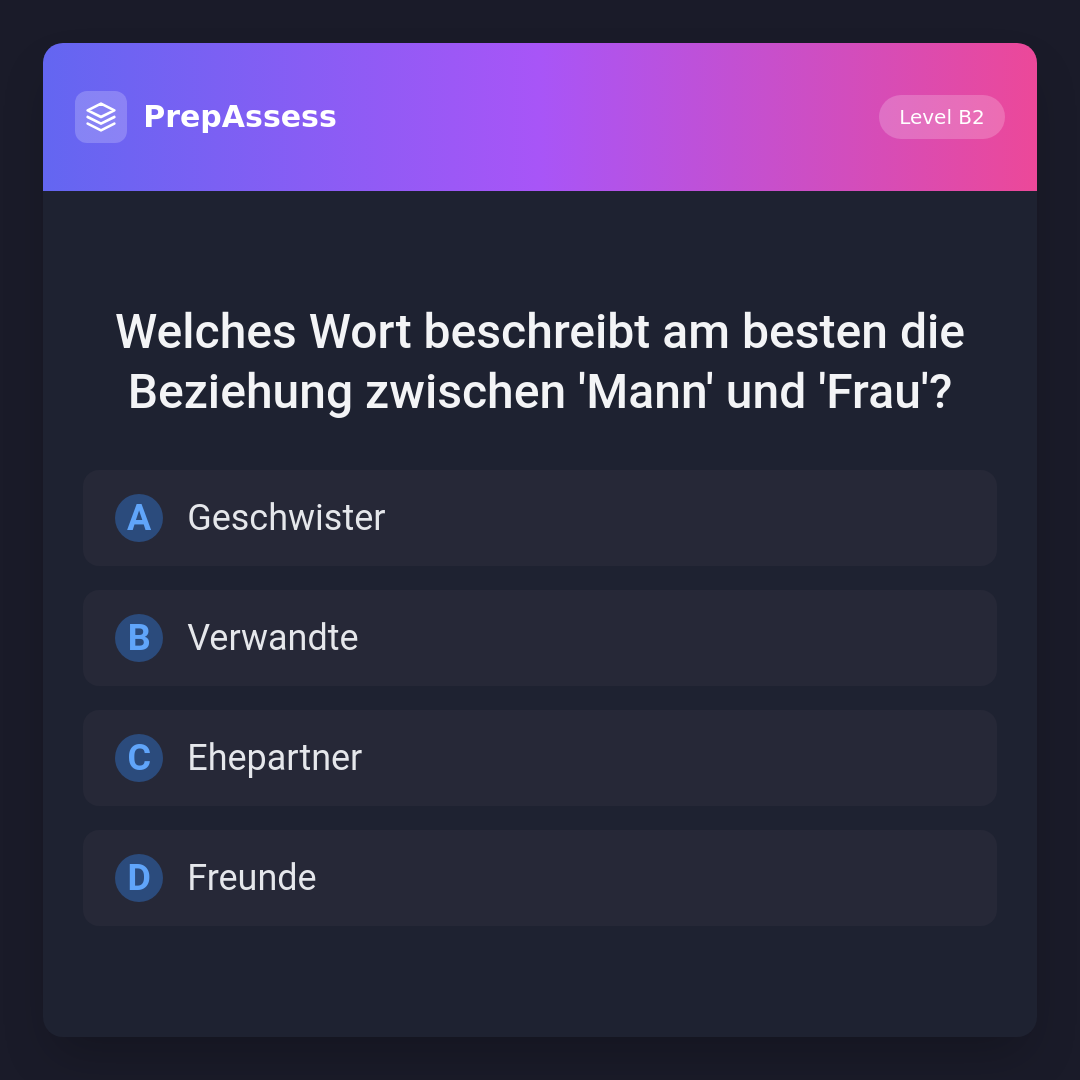Select answer A Geschwister

(540, 518)
